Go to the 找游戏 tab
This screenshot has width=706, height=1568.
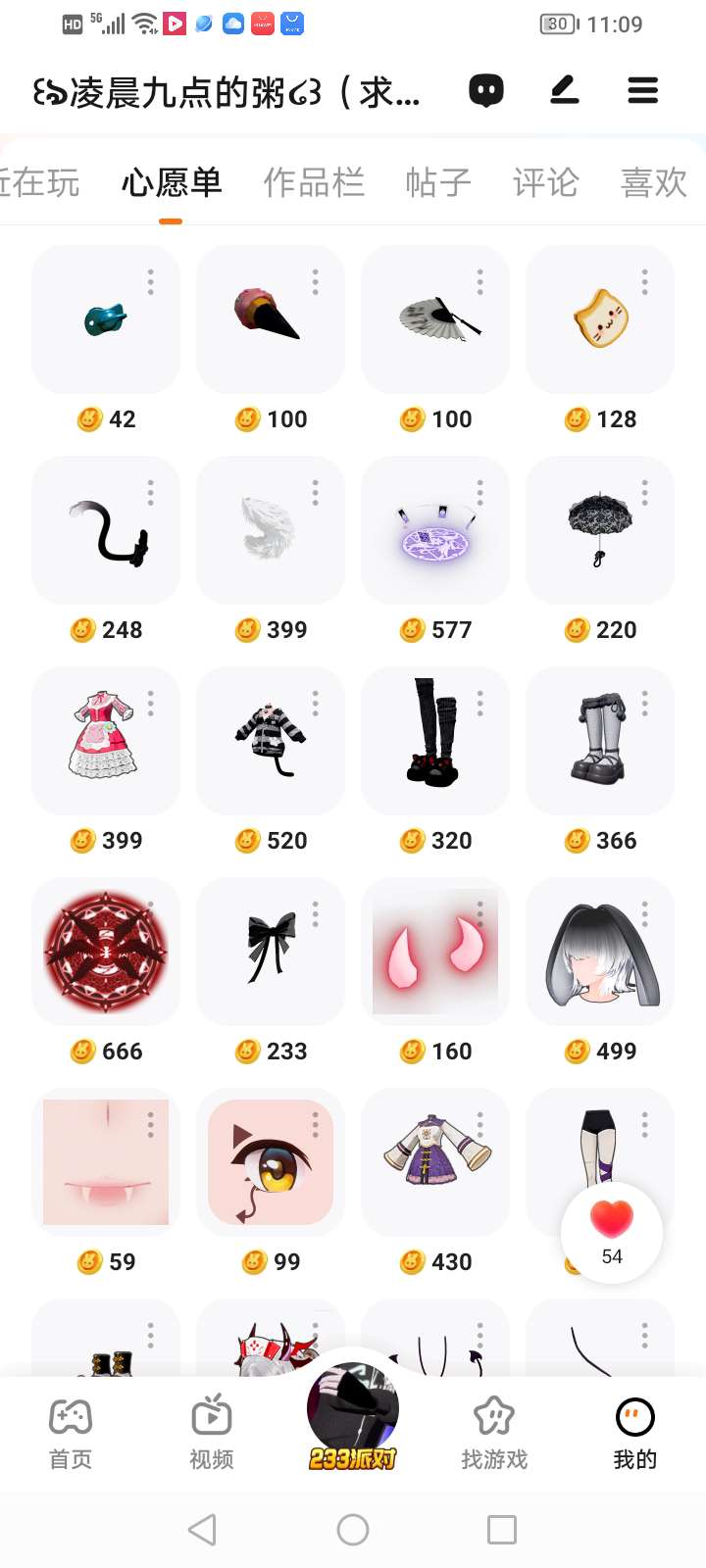494,1433
